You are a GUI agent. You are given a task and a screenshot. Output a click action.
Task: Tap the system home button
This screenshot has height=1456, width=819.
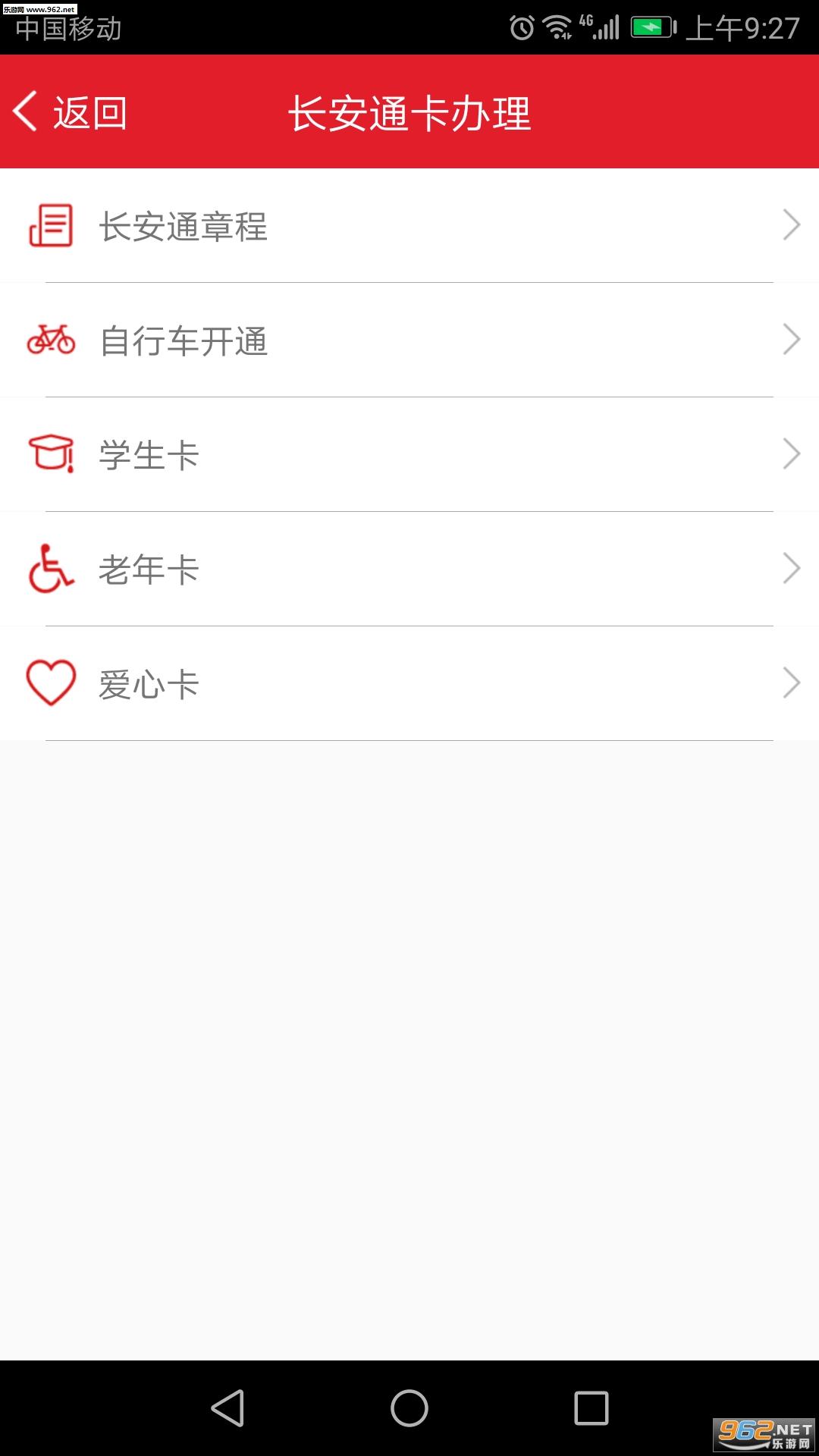tap(409, 1408)
